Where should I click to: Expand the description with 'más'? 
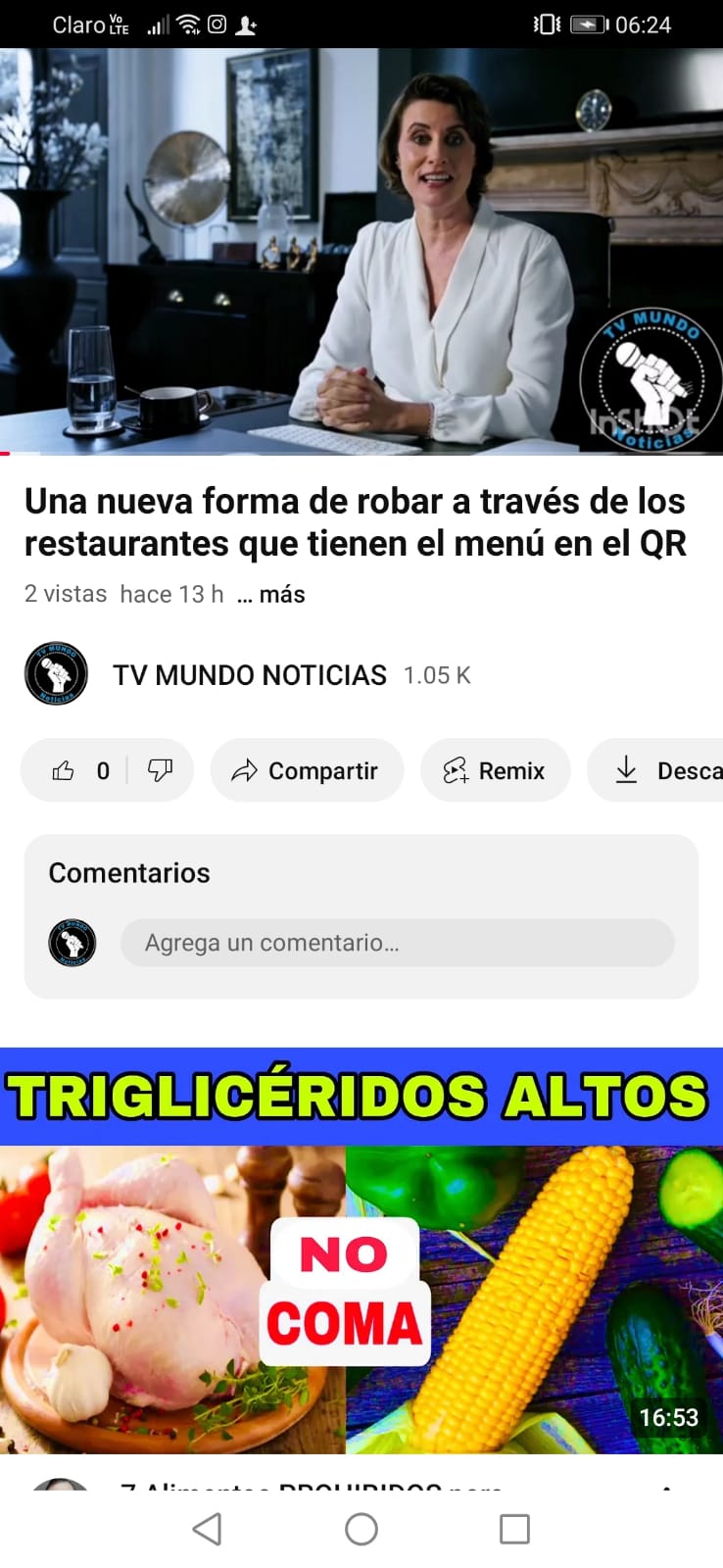click(x=281, y=595)
